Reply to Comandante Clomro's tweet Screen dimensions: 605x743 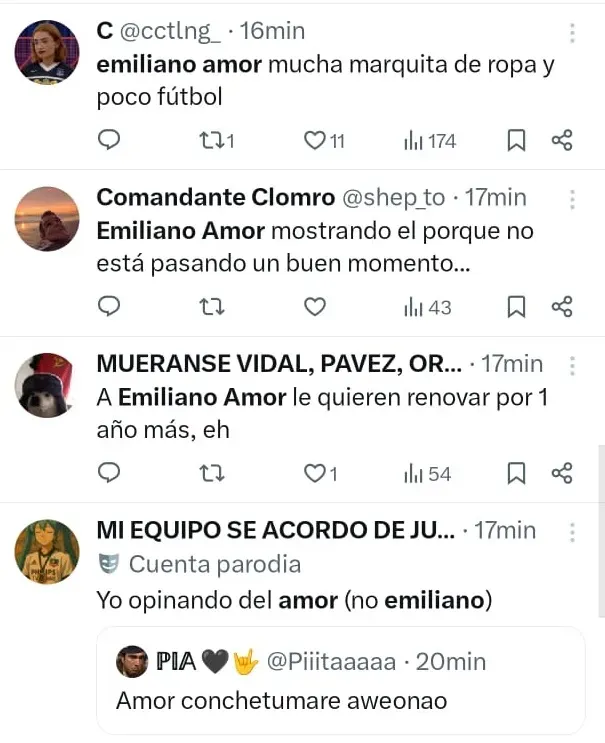(110, 307)
